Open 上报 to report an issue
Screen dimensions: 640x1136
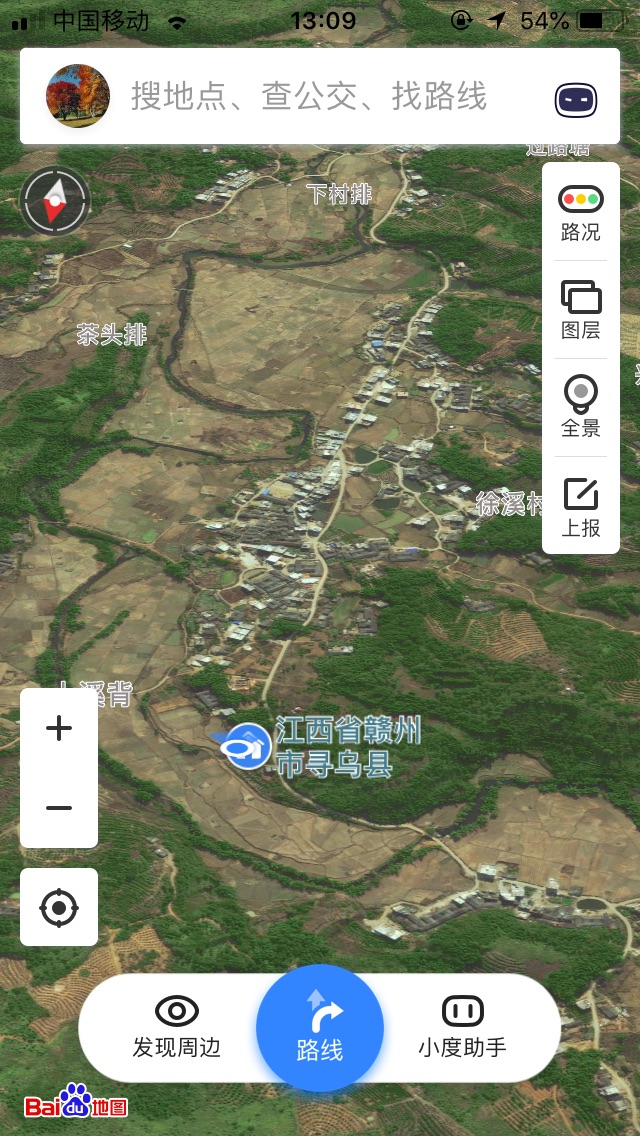click(x=581, y=507)
